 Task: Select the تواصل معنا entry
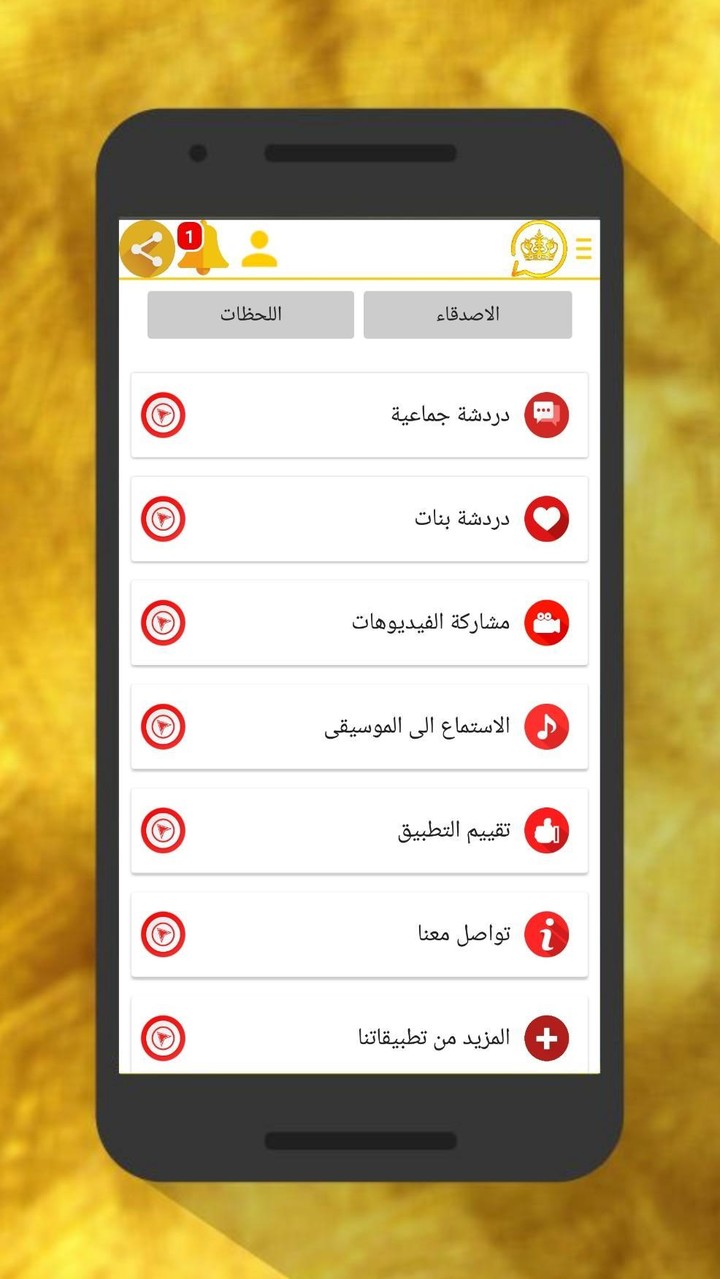[x=360, y=933]
